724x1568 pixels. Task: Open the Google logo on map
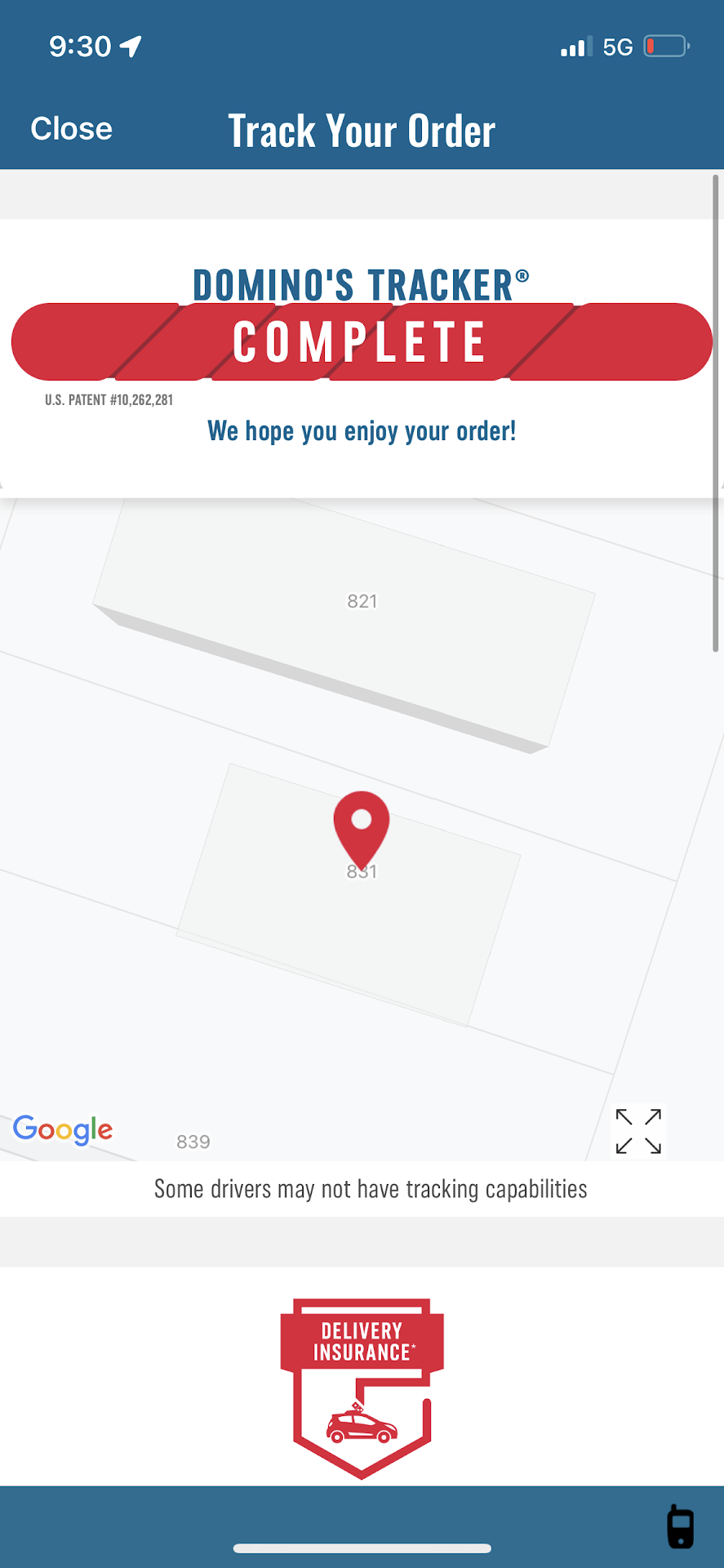click(63, 1129)
